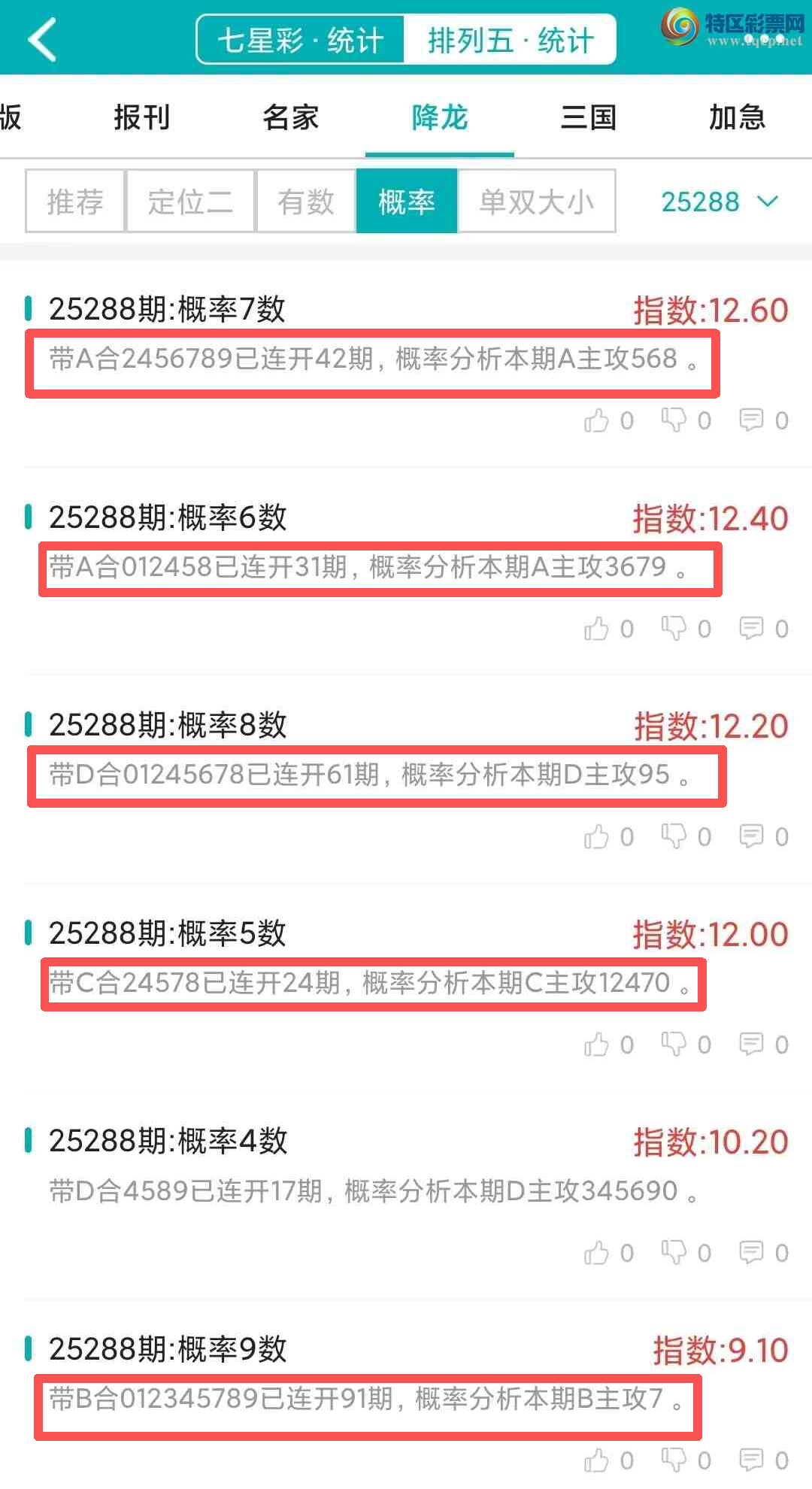
Task: Switch to the 加急 tab
Action: [737, 117]
